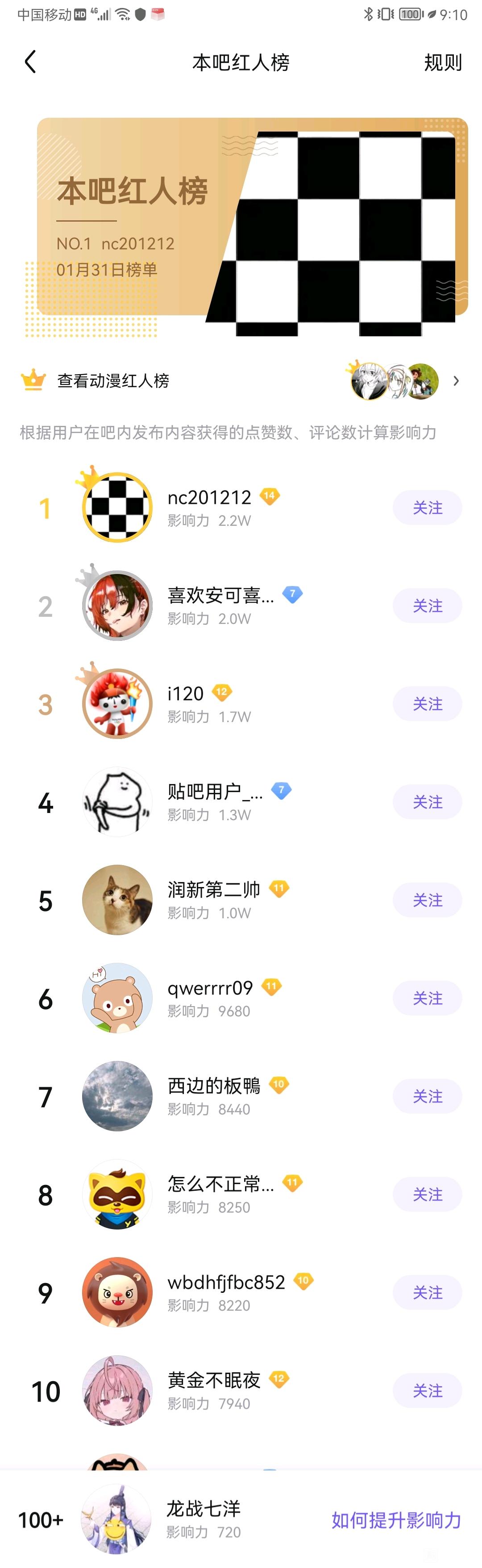
Task: Follow user qwerrrr09
Action: pos(427,998)
